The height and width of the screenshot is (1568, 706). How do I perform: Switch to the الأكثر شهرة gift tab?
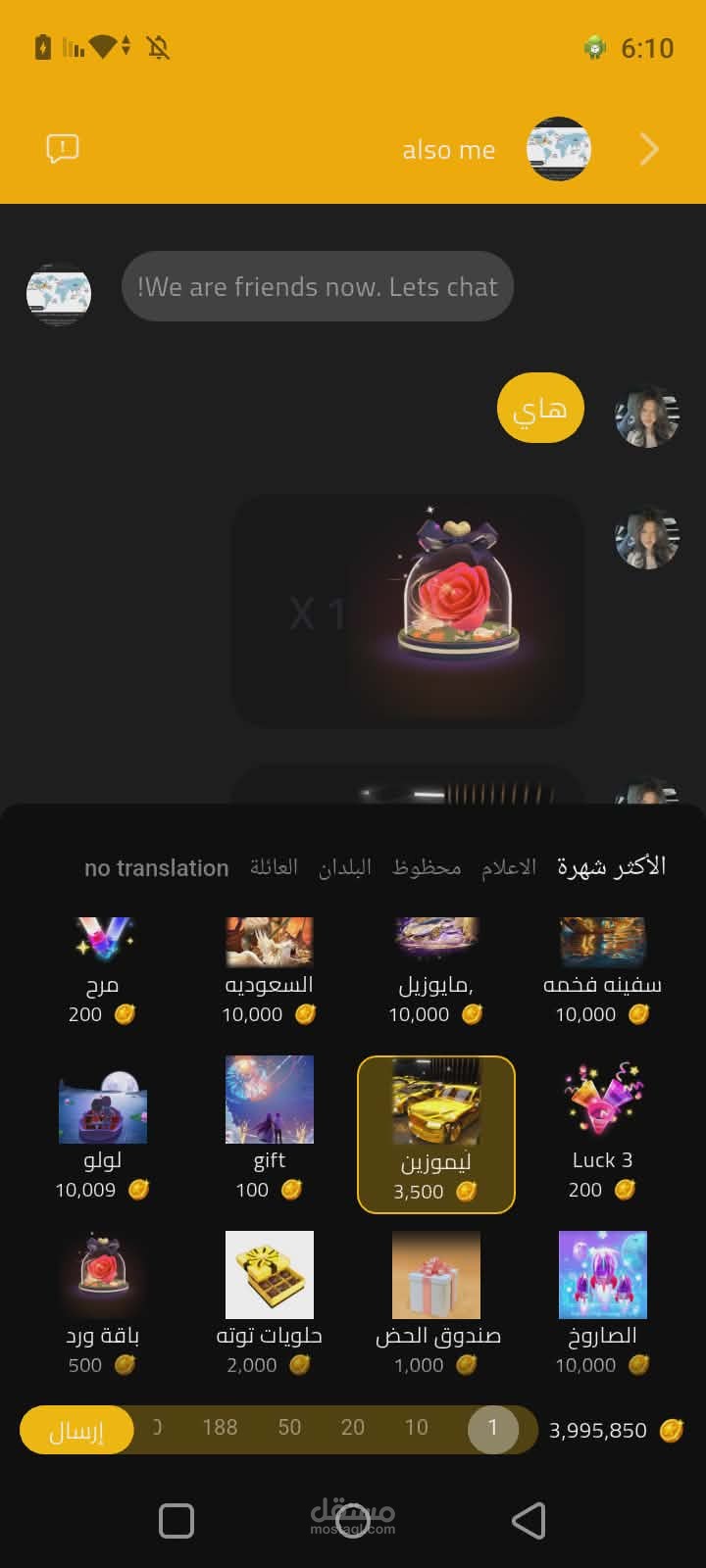tap(612, 867)
